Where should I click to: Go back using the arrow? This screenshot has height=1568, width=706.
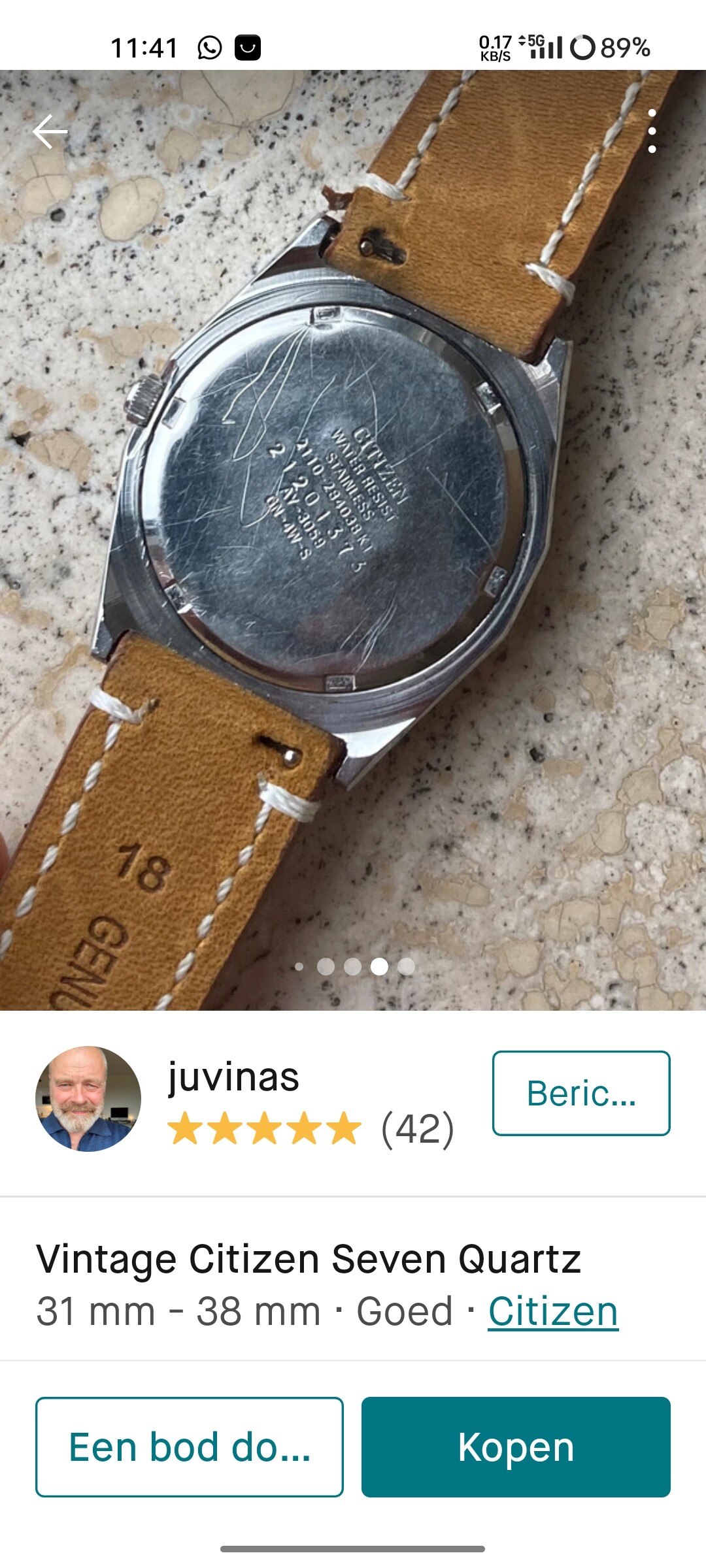point(50,131)
